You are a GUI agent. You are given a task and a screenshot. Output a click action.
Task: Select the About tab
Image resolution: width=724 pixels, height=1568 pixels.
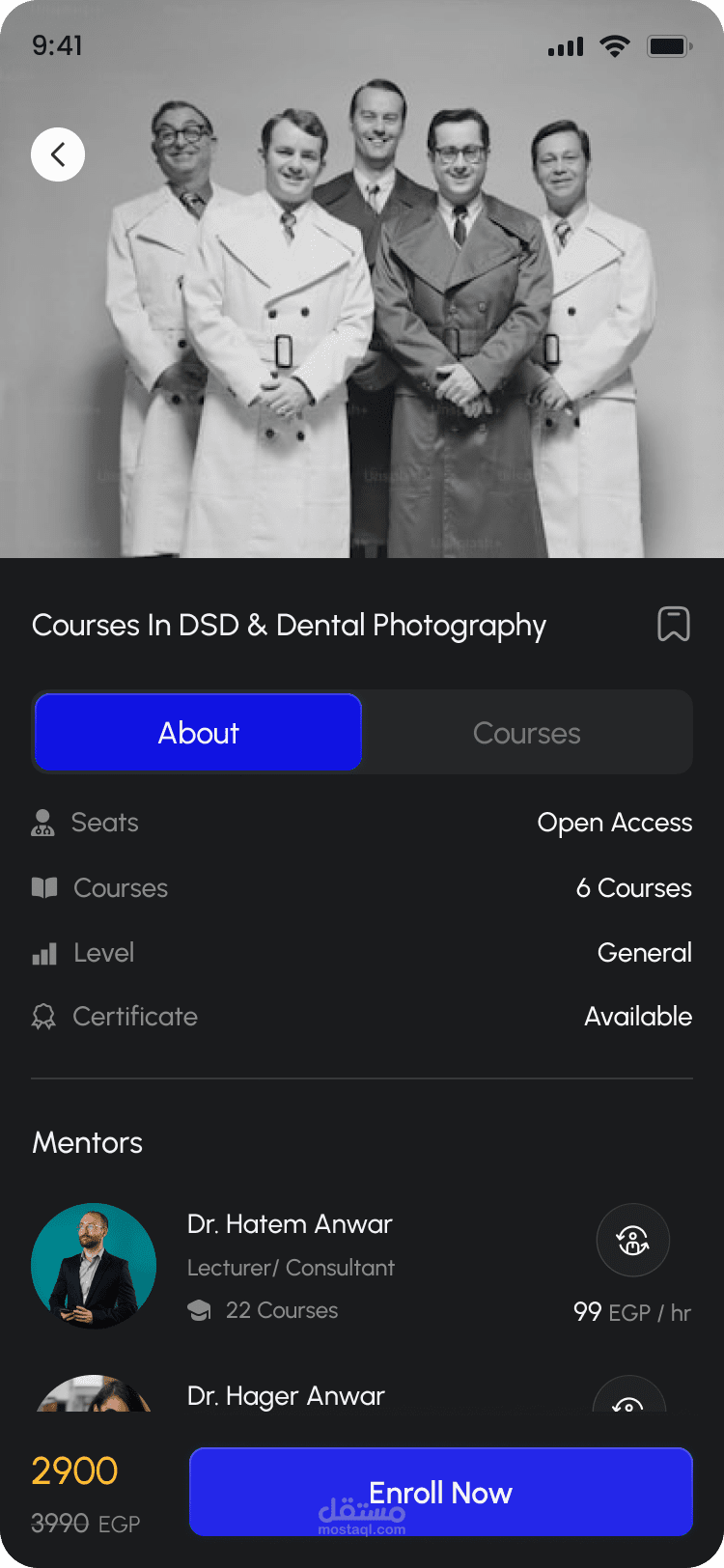pos(199,733)
